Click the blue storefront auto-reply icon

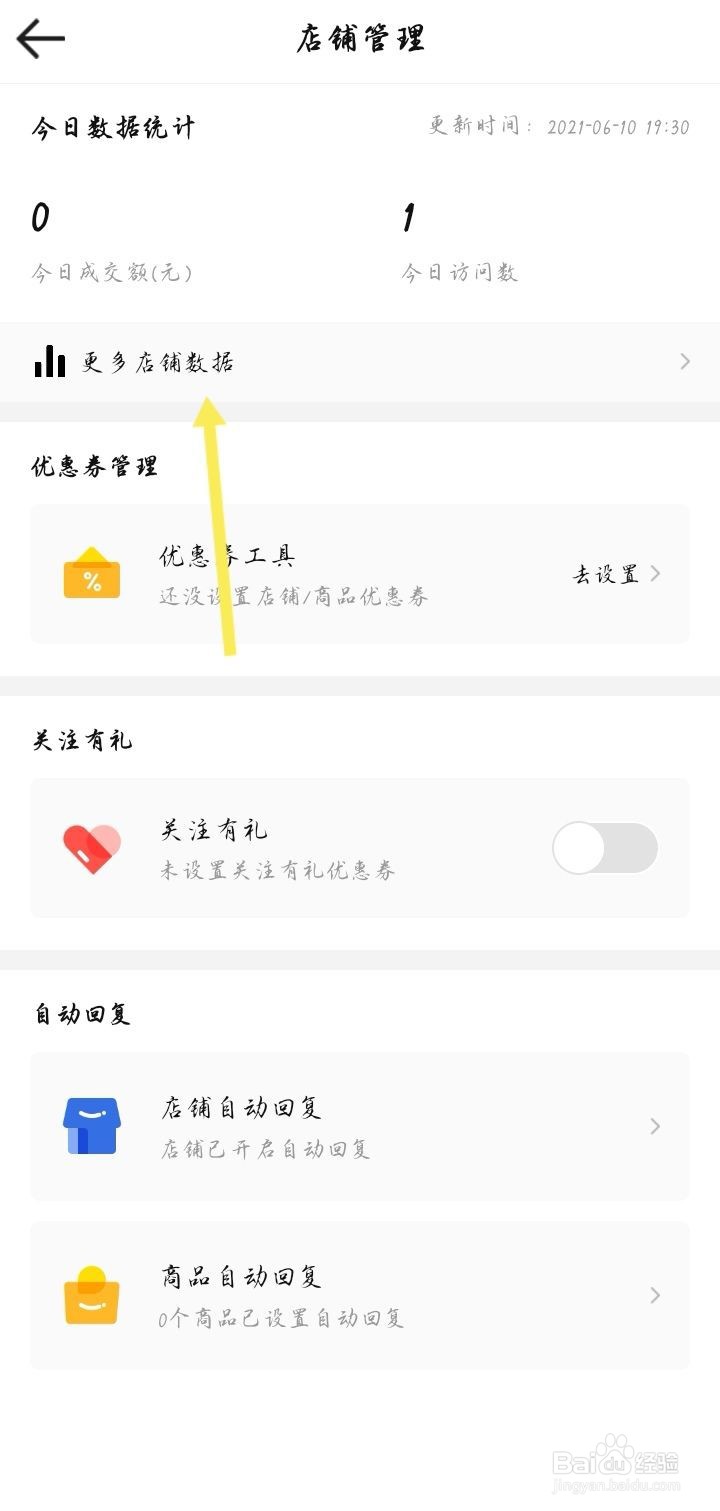tap(92, 1126)
